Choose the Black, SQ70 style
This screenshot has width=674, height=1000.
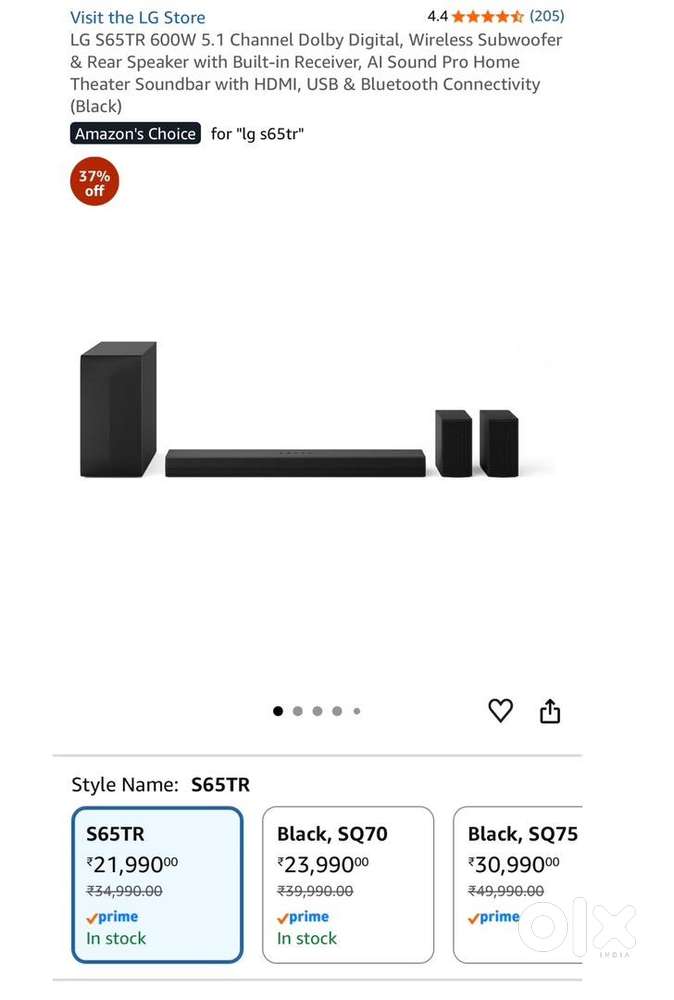click(x=348, y=884)
